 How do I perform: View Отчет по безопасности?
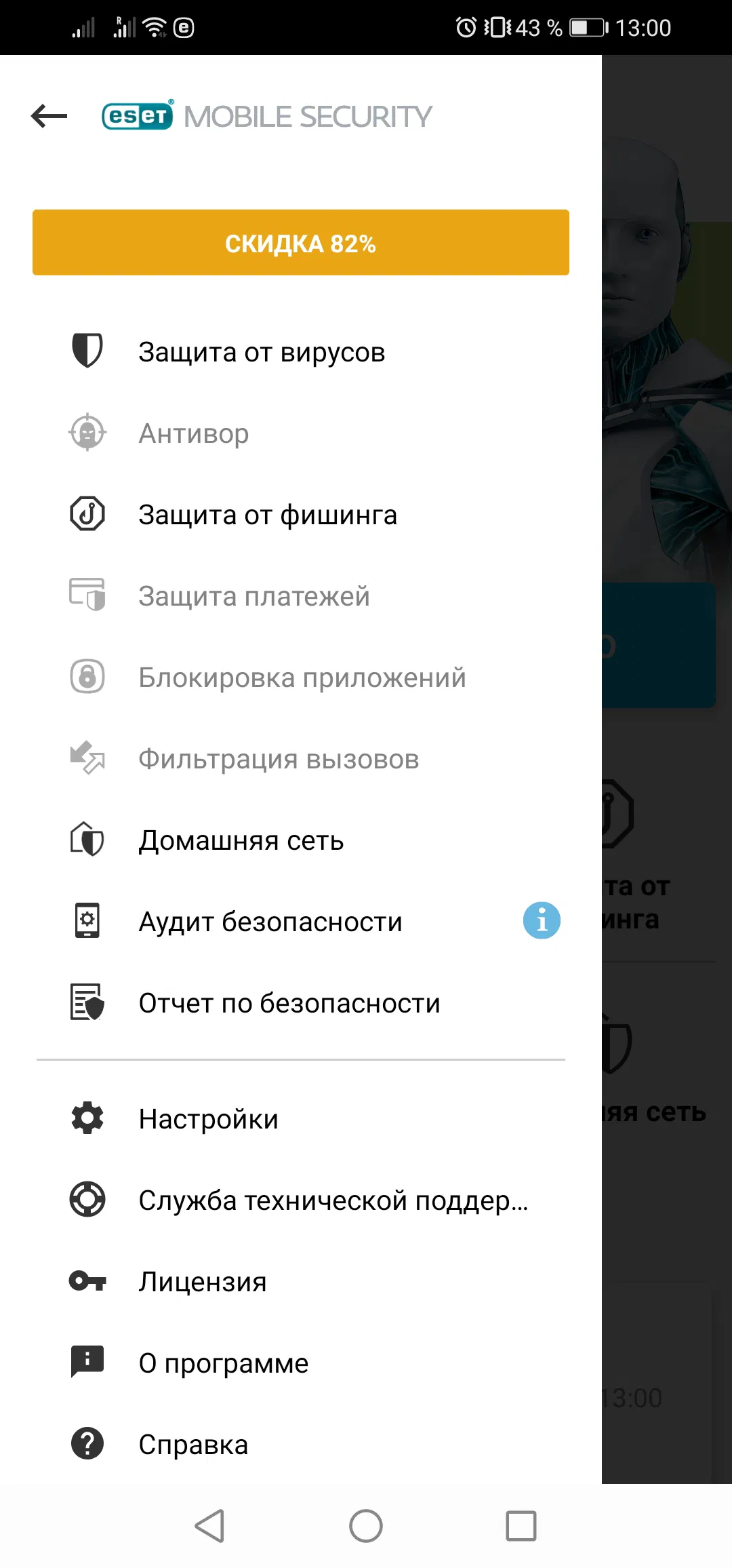pos(289,1003)
